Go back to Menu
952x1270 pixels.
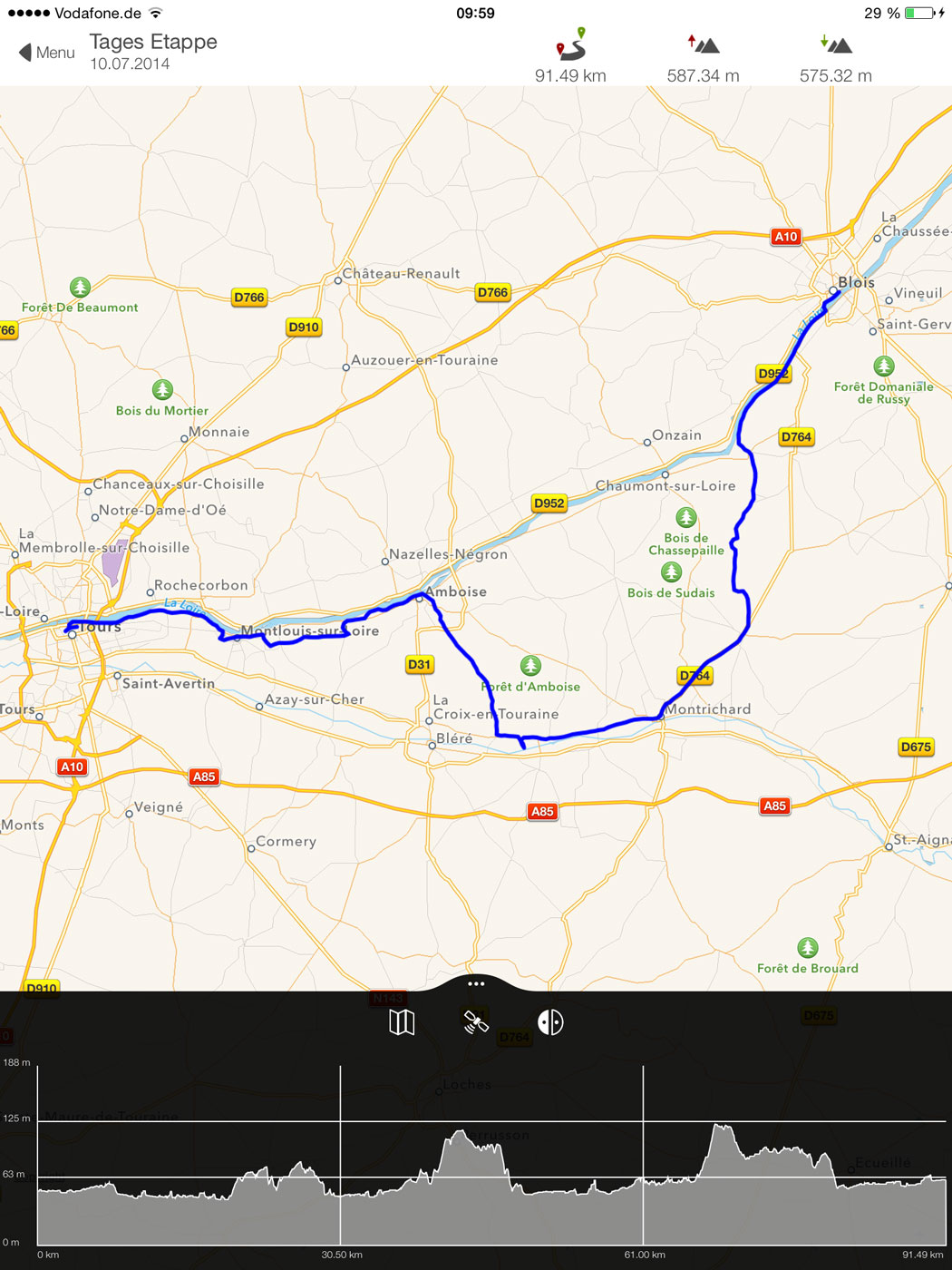coord(47,53)
